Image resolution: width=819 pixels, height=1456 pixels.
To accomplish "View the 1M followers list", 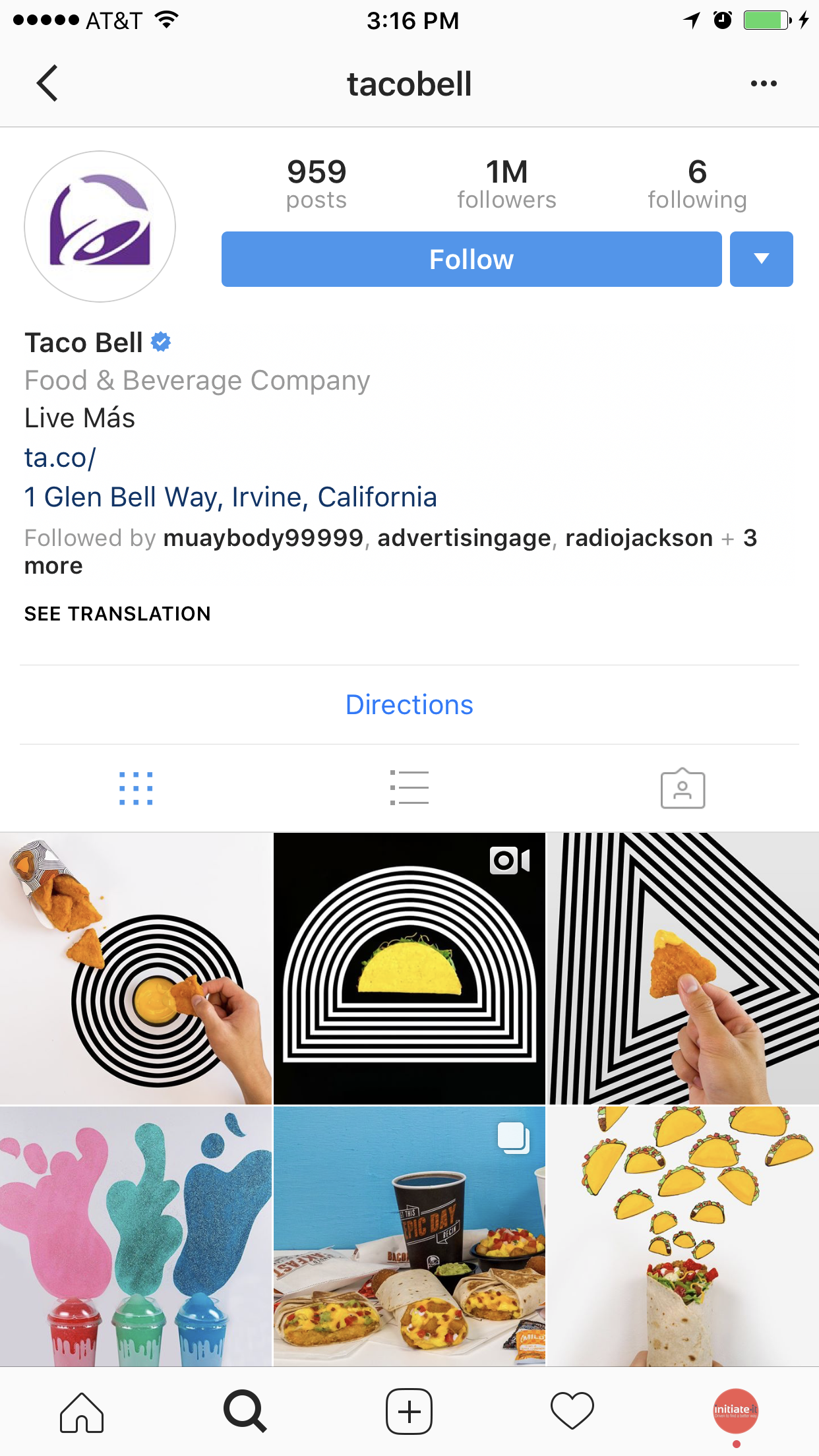I will pyautogui.click(x=506, y=184).
